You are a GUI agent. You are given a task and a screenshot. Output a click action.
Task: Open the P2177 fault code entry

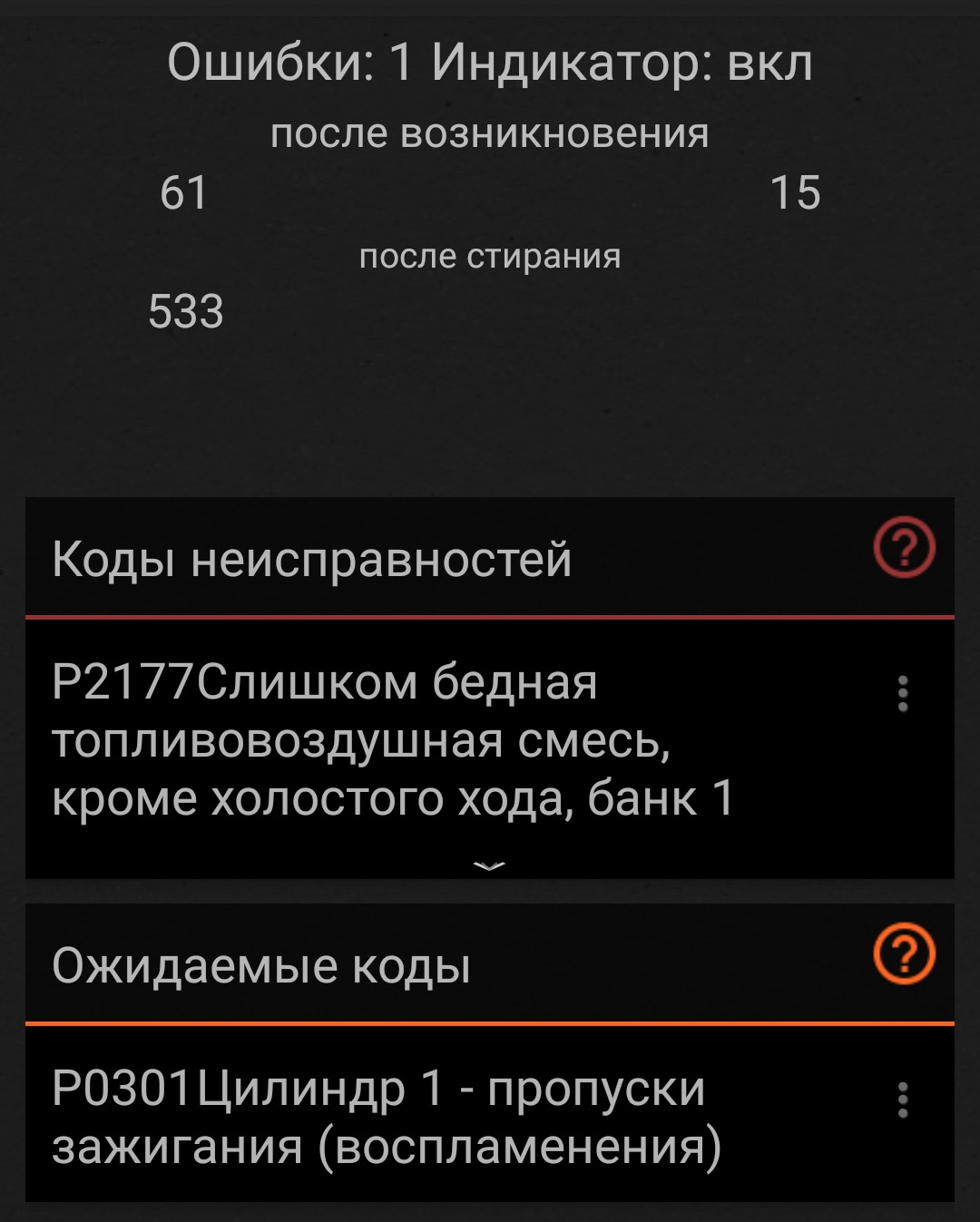(x=392, y=740)
